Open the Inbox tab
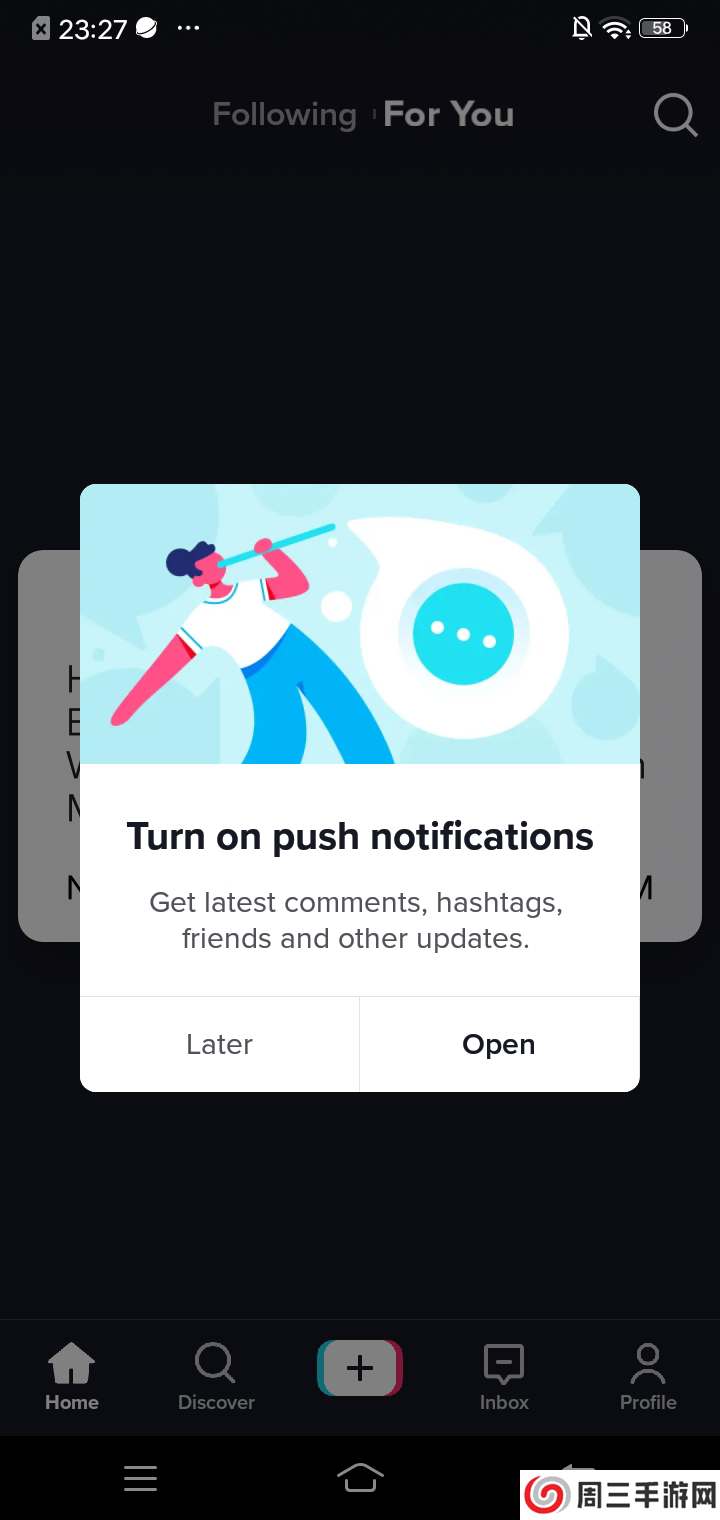The image size is (720, 1520). point(504,1377)
